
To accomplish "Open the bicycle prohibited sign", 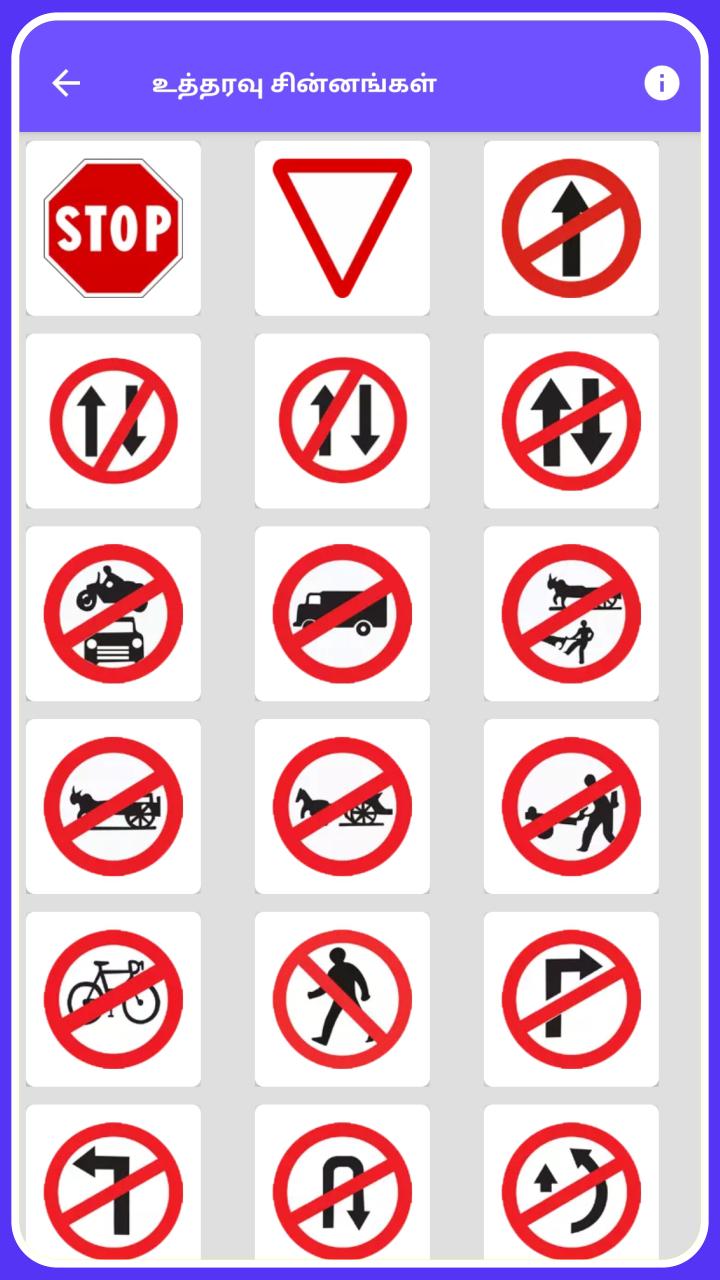I will [x=113, y=1000].
